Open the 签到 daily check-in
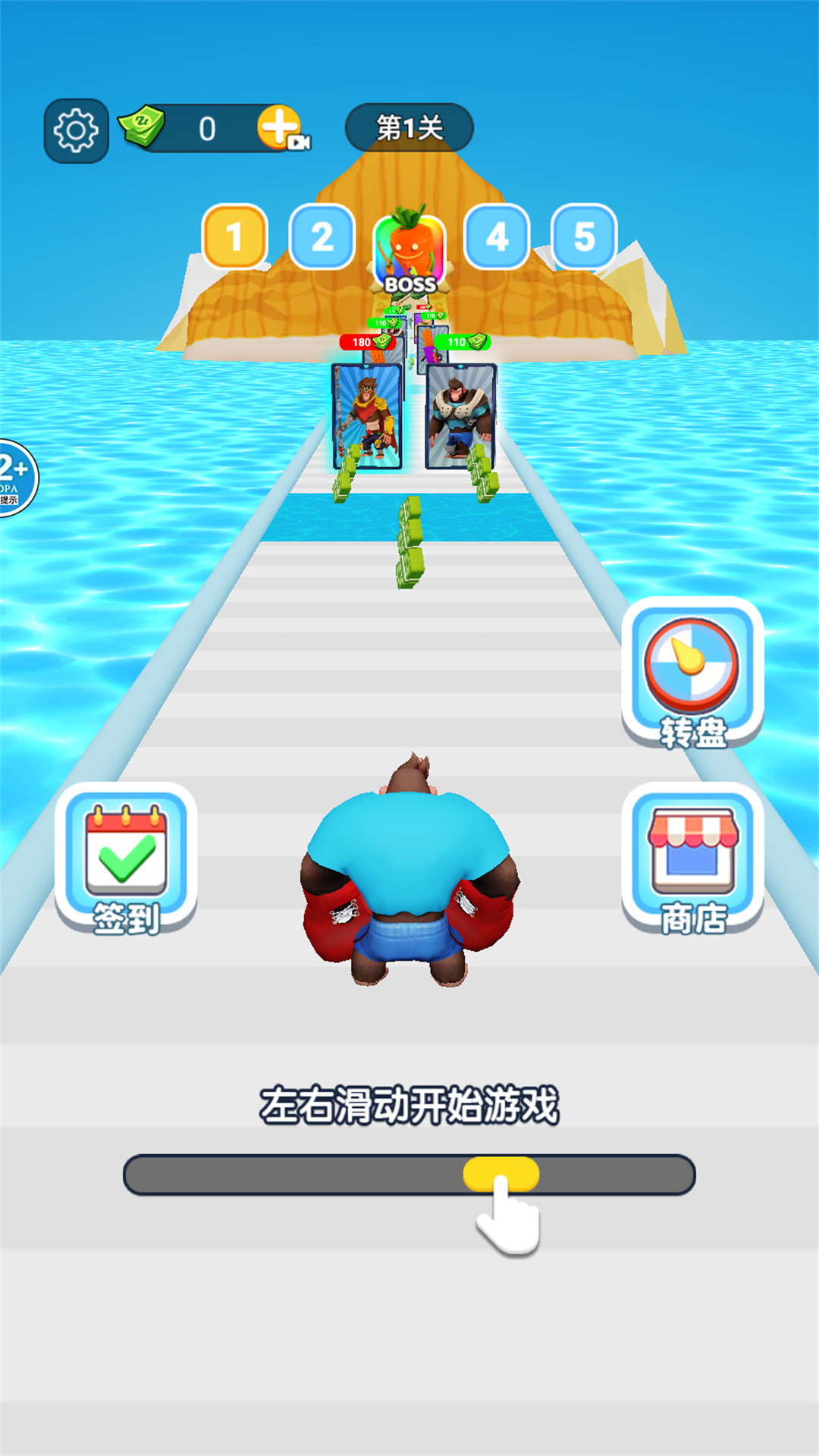This screenshot has height=1456, width=819. point(126,858)
